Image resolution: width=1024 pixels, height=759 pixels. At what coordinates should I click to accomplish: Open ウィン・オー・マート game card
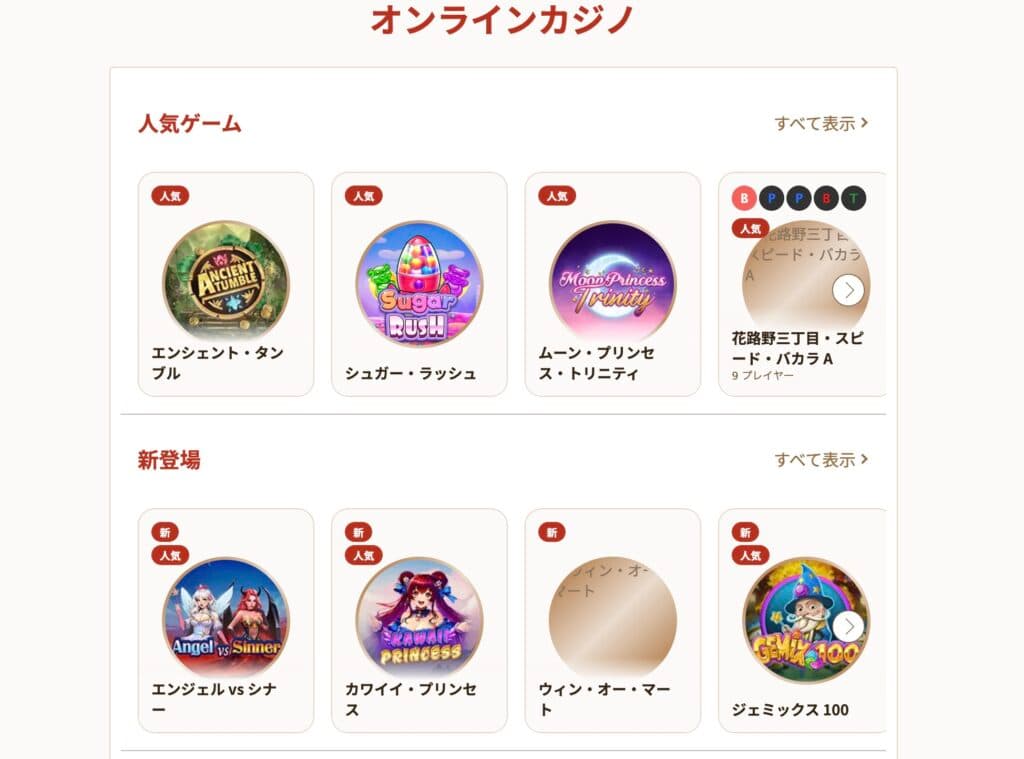612,620
